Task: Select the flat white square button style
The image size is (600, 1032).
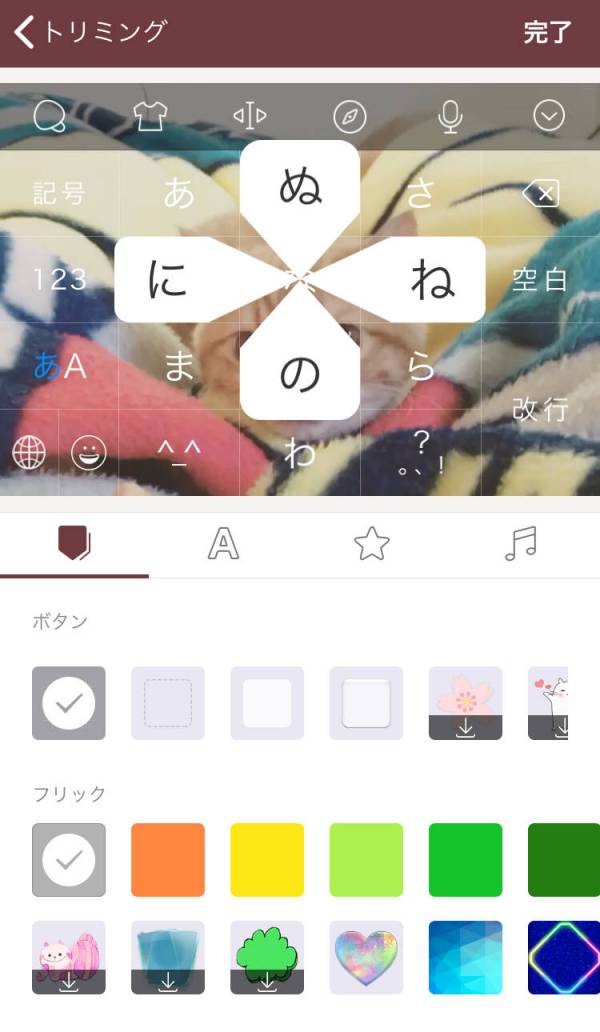Action: pos(267,703)
